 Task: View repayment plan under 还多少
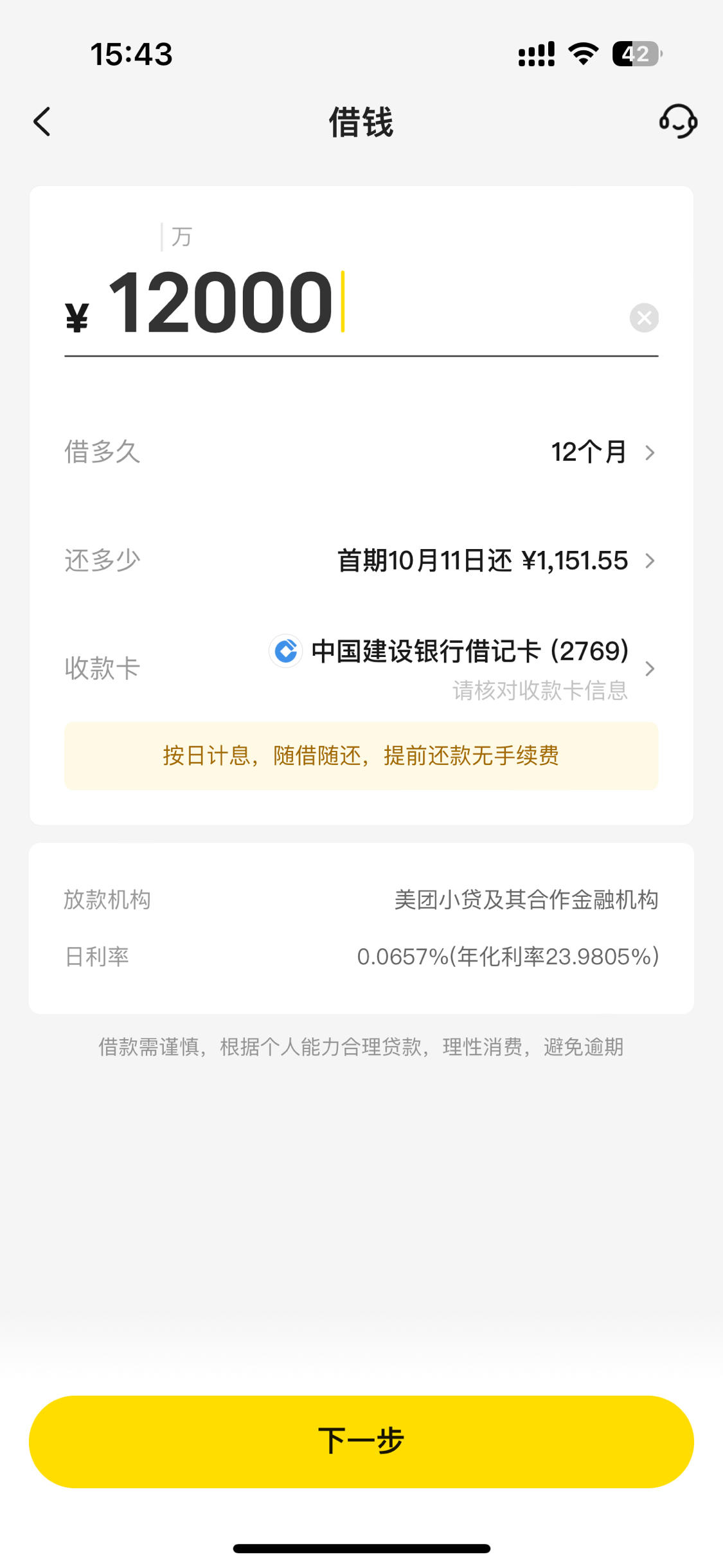coord(361,561)
